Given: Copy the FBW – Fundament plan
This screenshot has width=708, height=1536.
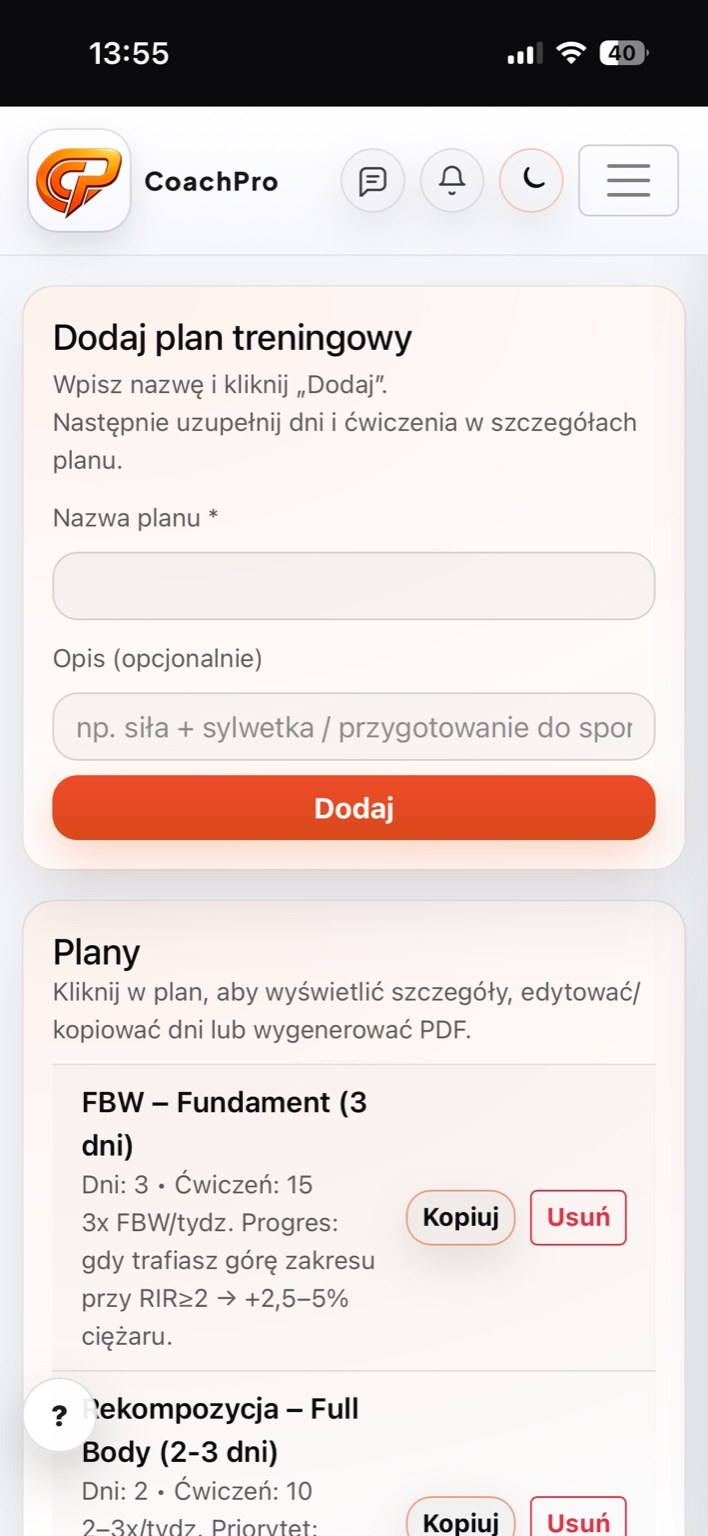Looking at the screenshot, I should pos(460,1218).
